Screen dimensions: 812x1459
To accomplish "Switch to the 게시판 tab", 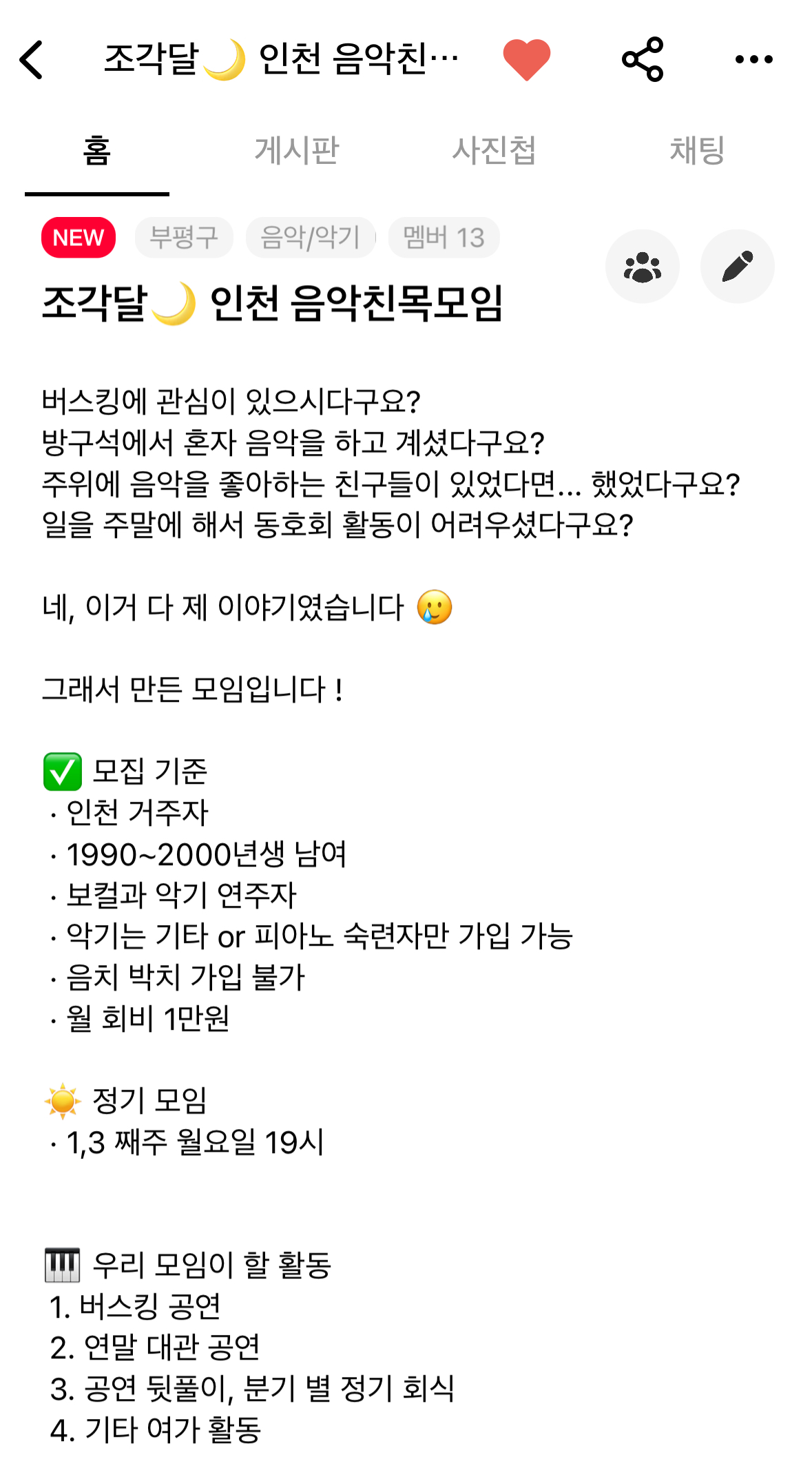I will point(297,150).
